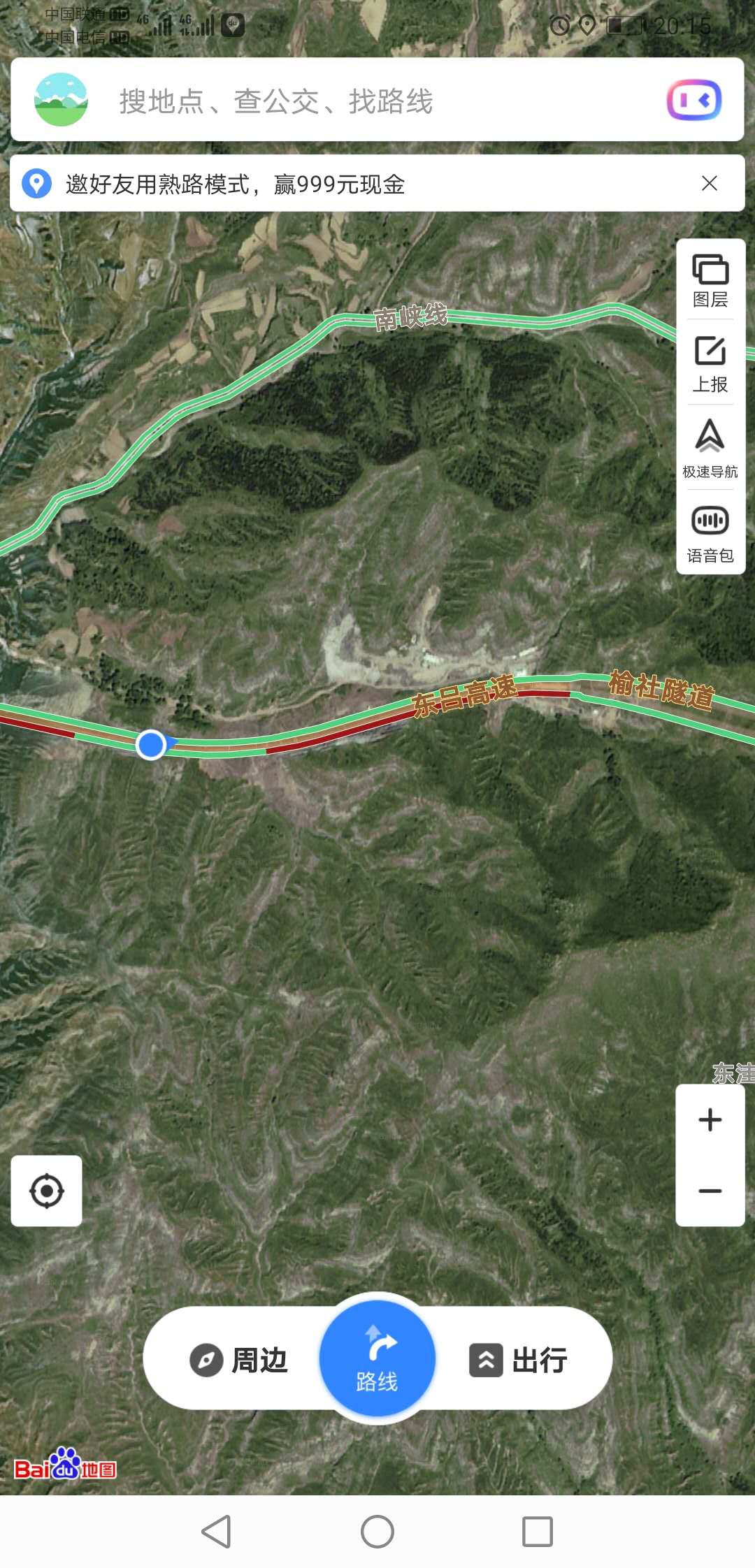755x1568 pixels.
Task: Open the profile avatar icon
Action: click(x=62, y=100)
